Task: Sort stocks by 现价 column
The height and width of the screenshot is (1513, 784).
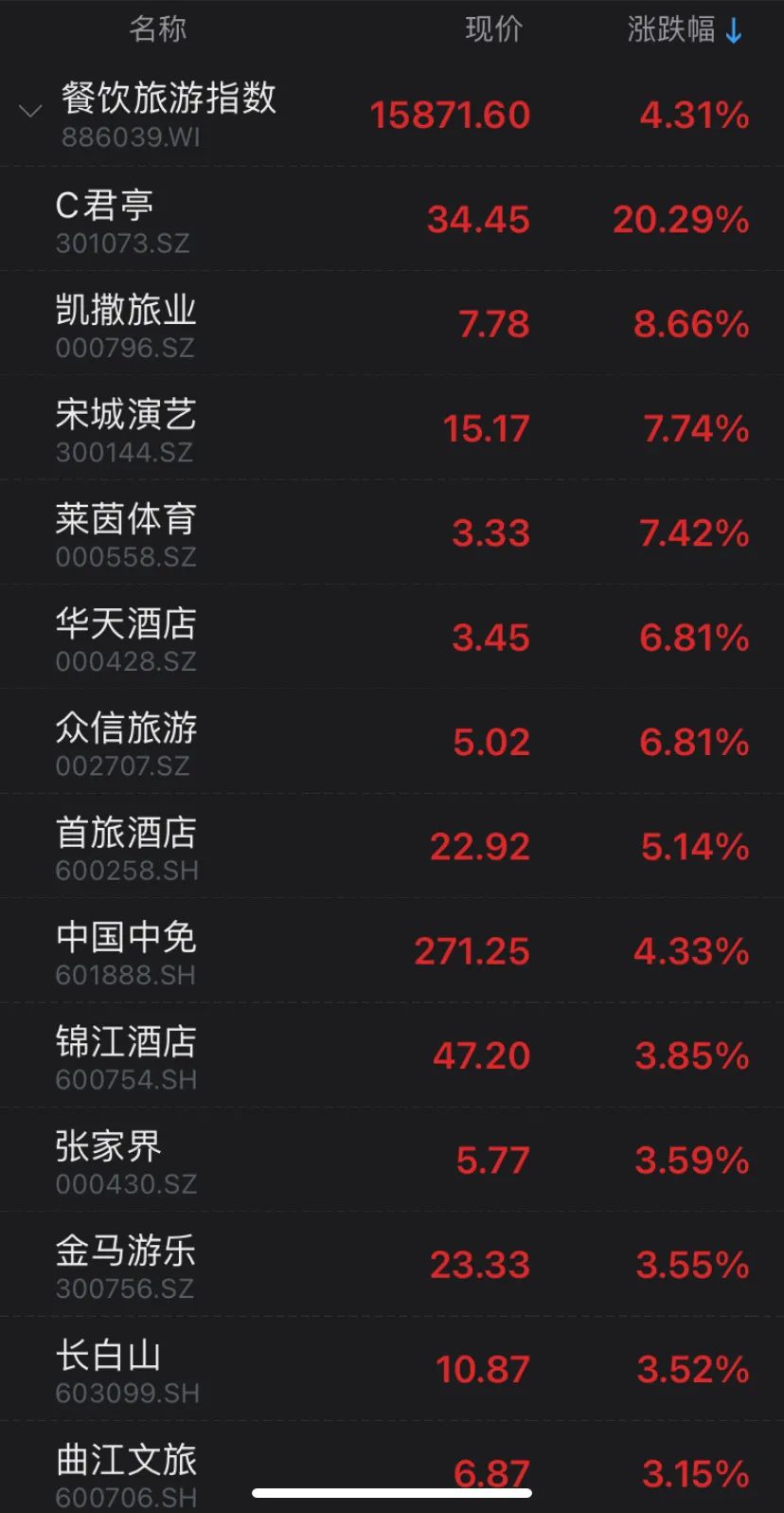Action: click(493, 30)
